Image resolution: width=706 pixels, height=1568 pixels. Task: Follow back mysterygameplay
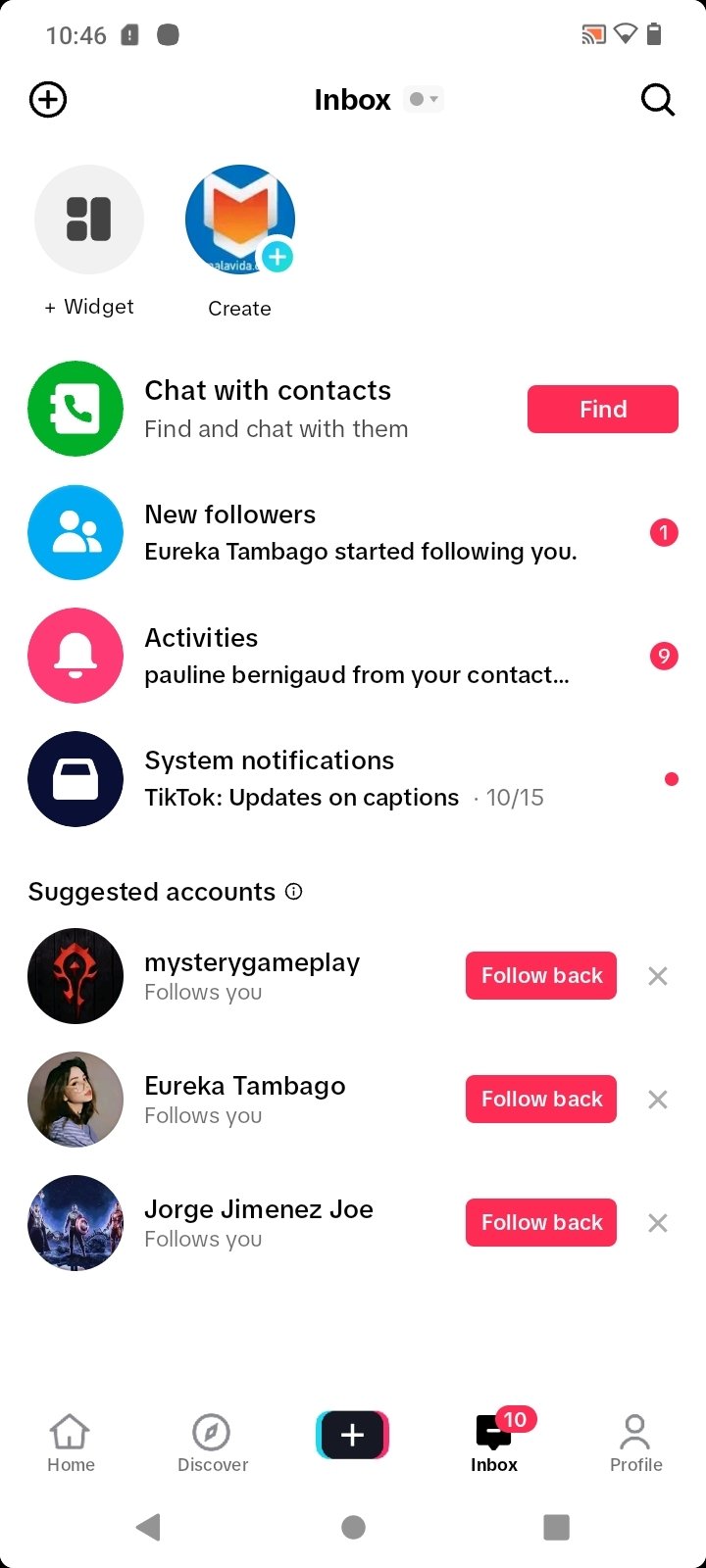pyautogui.click(x=540, y=975)
